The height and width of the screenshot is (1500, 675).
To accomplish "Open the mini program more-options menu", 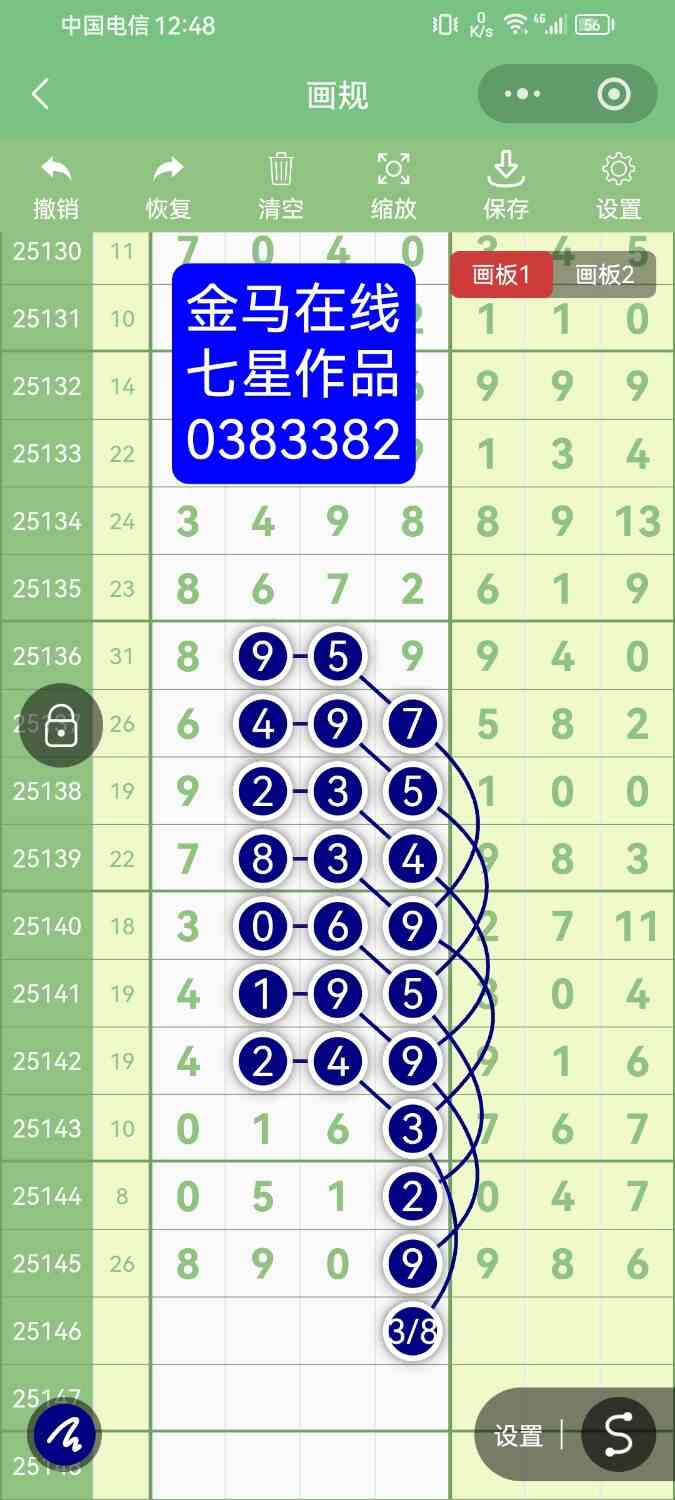I will (x=523, y=95).
